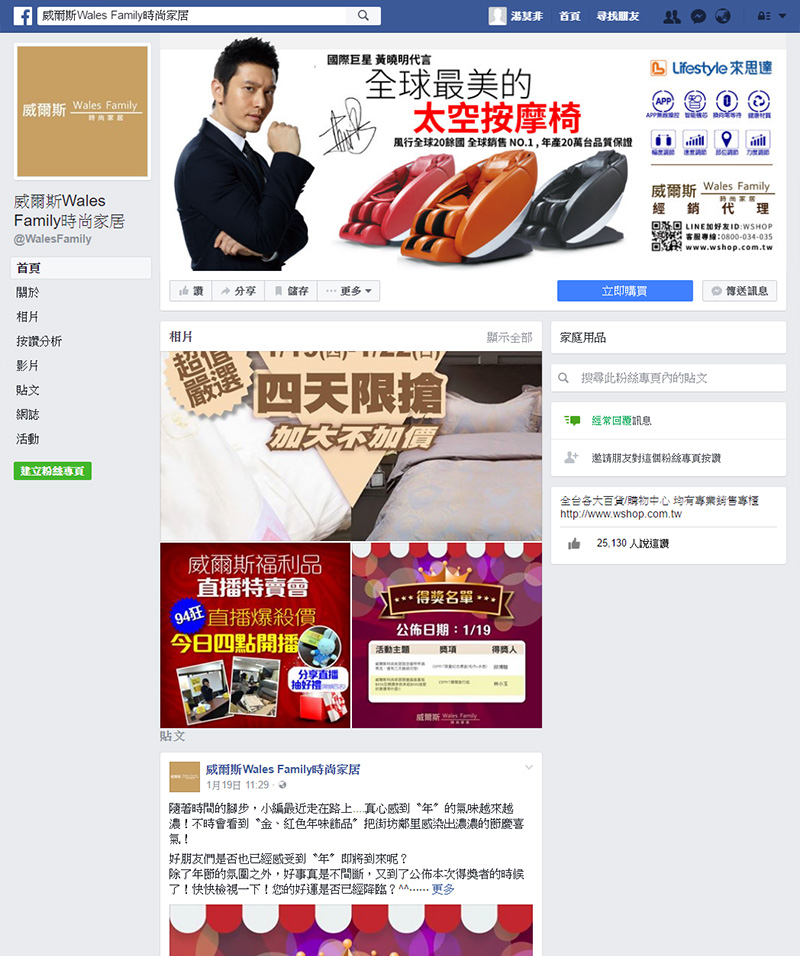Switch to the 影片 sidebar tab
The image size is (800, 956).
tap(28, 366)
